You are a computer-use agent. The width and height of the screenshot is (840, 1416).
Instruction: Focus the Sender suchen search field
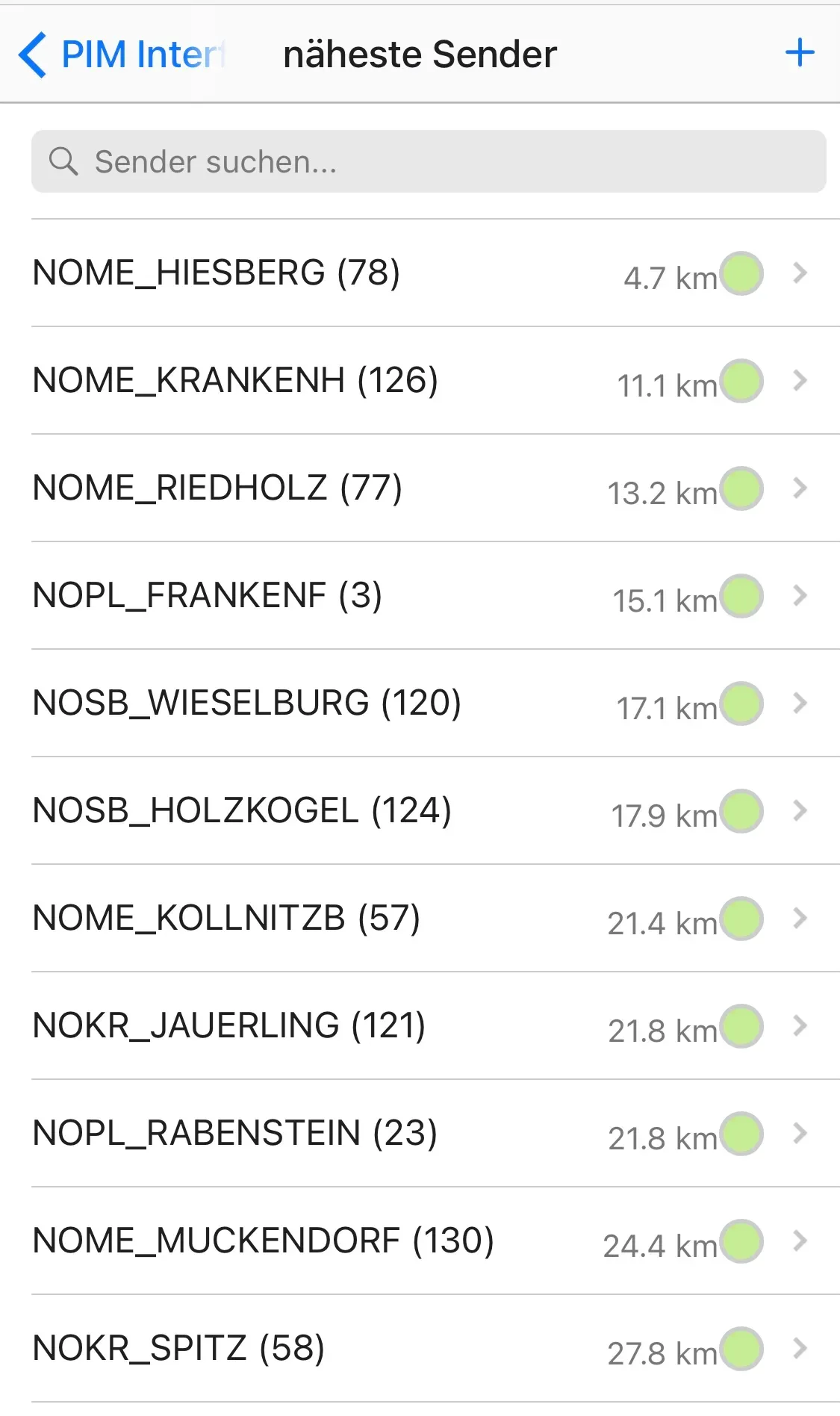point(429,161)
